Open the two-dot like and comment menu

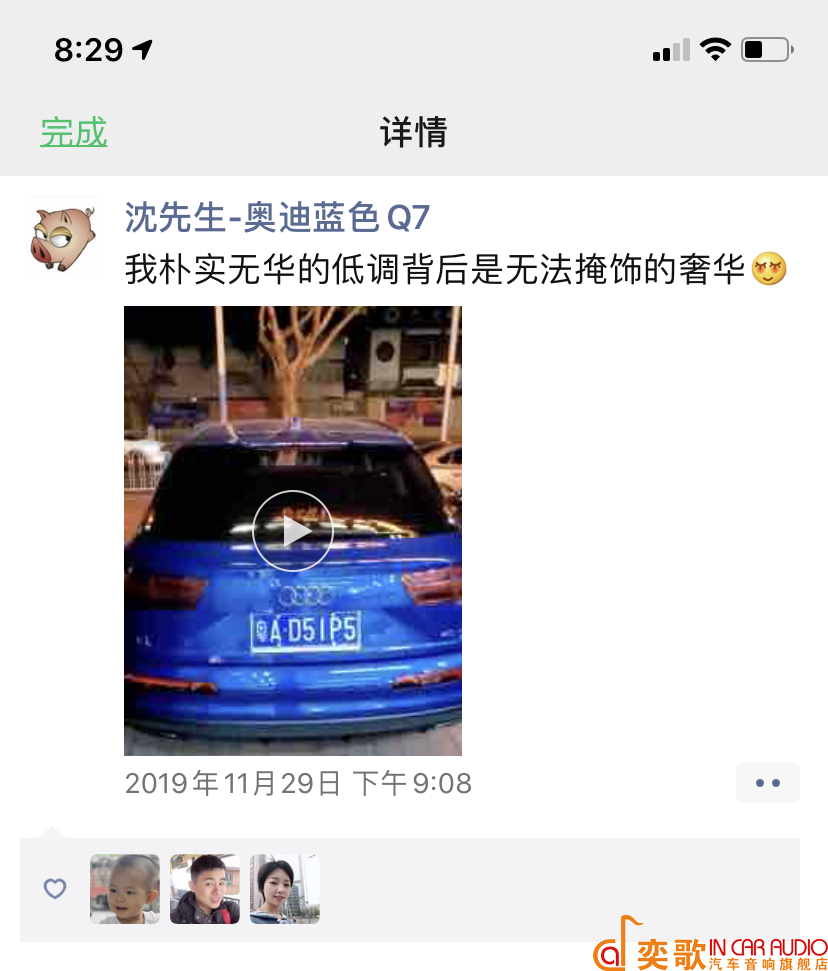[x=767, y=783]
